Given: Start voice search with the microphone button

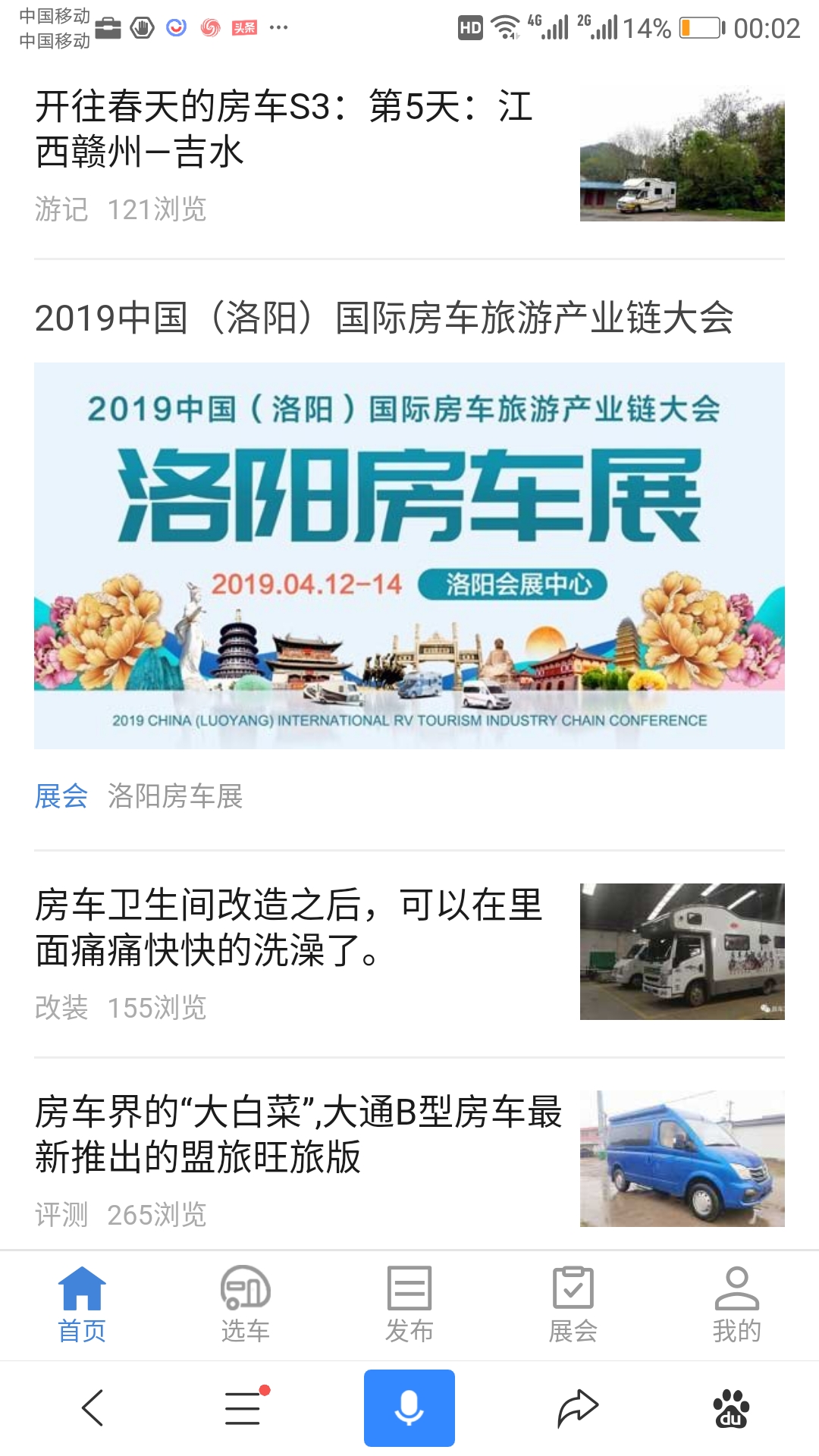Looking at the screenshot, I should click(409, 1408).
